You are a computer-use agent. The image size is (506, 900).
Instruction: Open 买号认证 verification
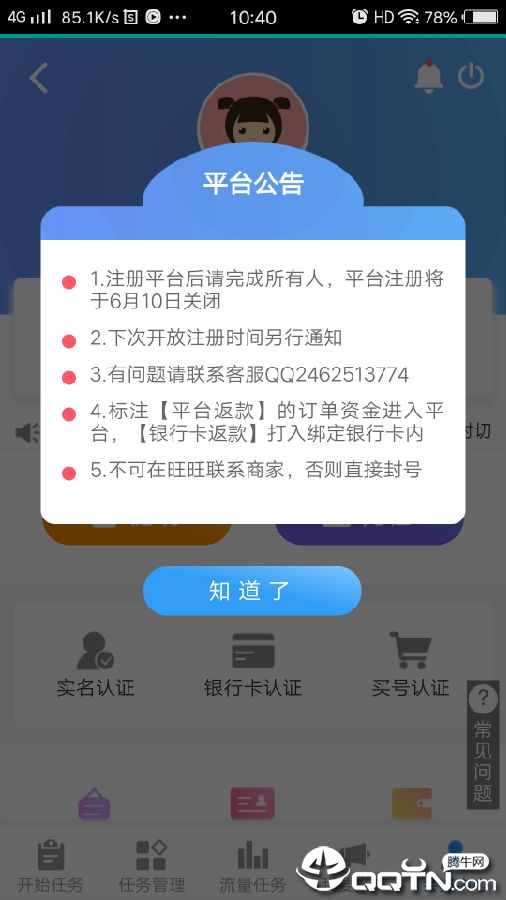coord(410,664)
